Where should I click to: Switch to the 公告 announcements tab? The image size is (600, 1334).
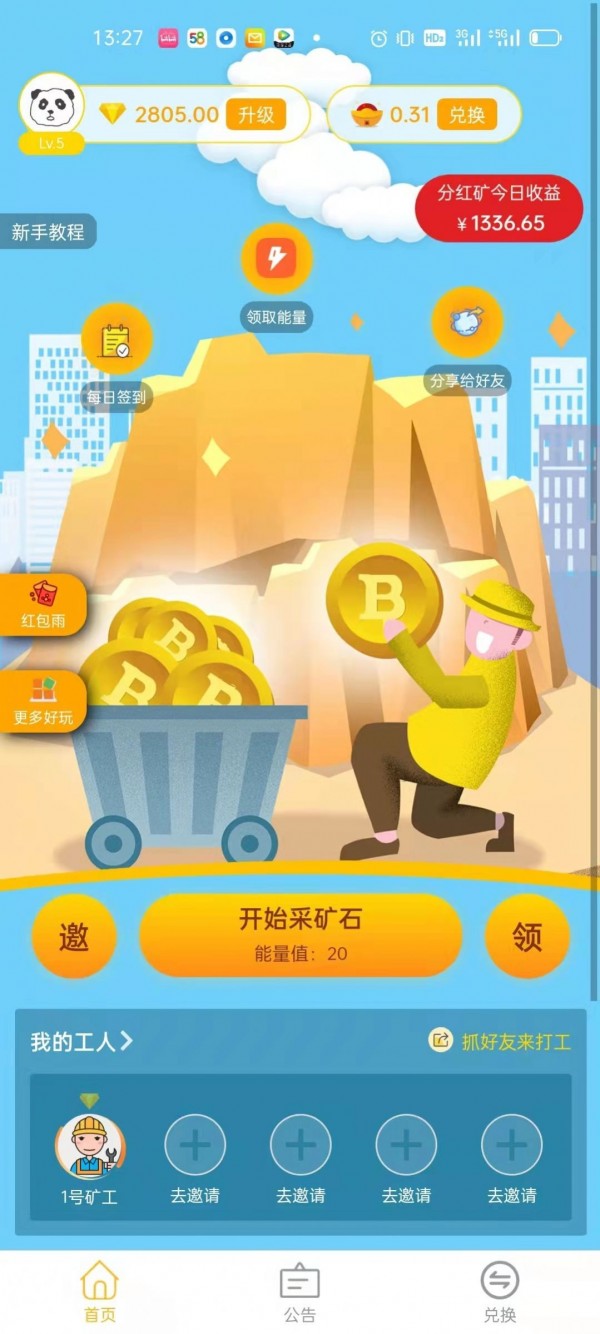(x=299, y=1292)
